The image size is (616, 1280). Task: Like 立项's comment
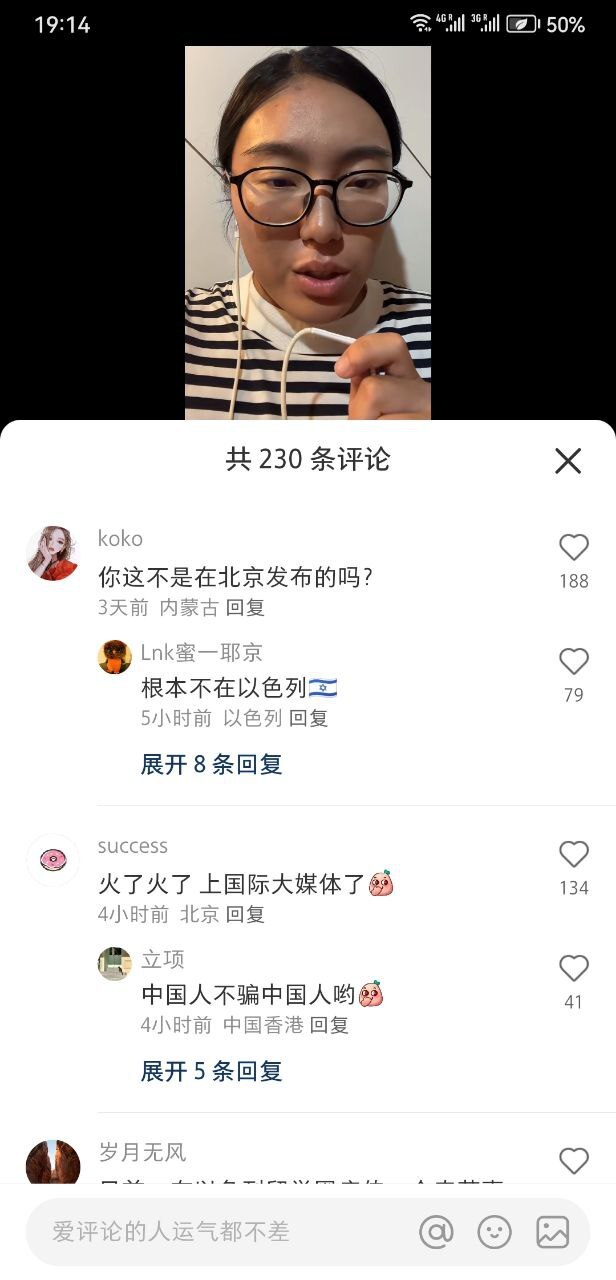573,969
